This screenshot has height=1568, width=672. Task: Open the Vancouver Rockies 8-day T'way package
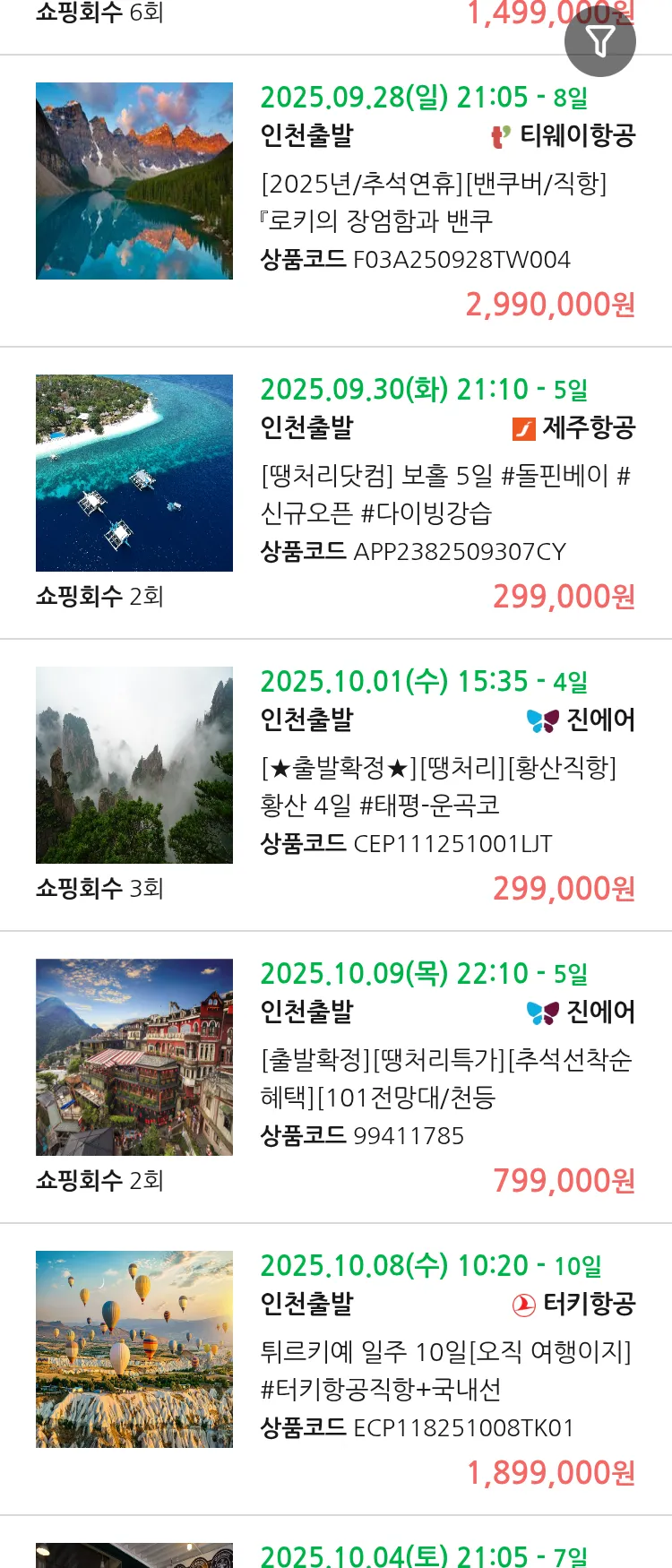click(434, 202)
